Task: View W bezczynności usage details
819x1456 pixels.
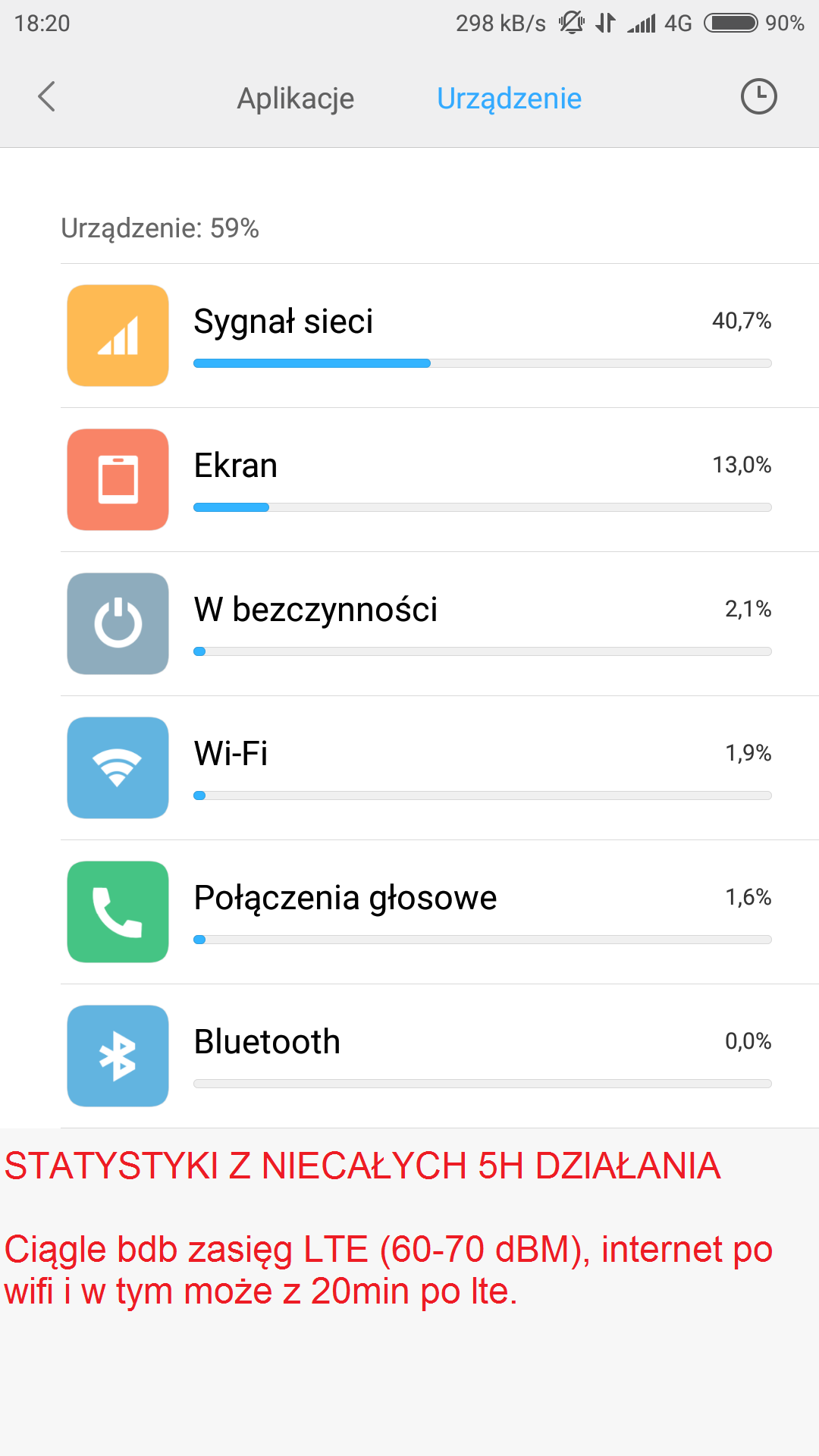Action: pyautogui.click(x=440, y=624)
